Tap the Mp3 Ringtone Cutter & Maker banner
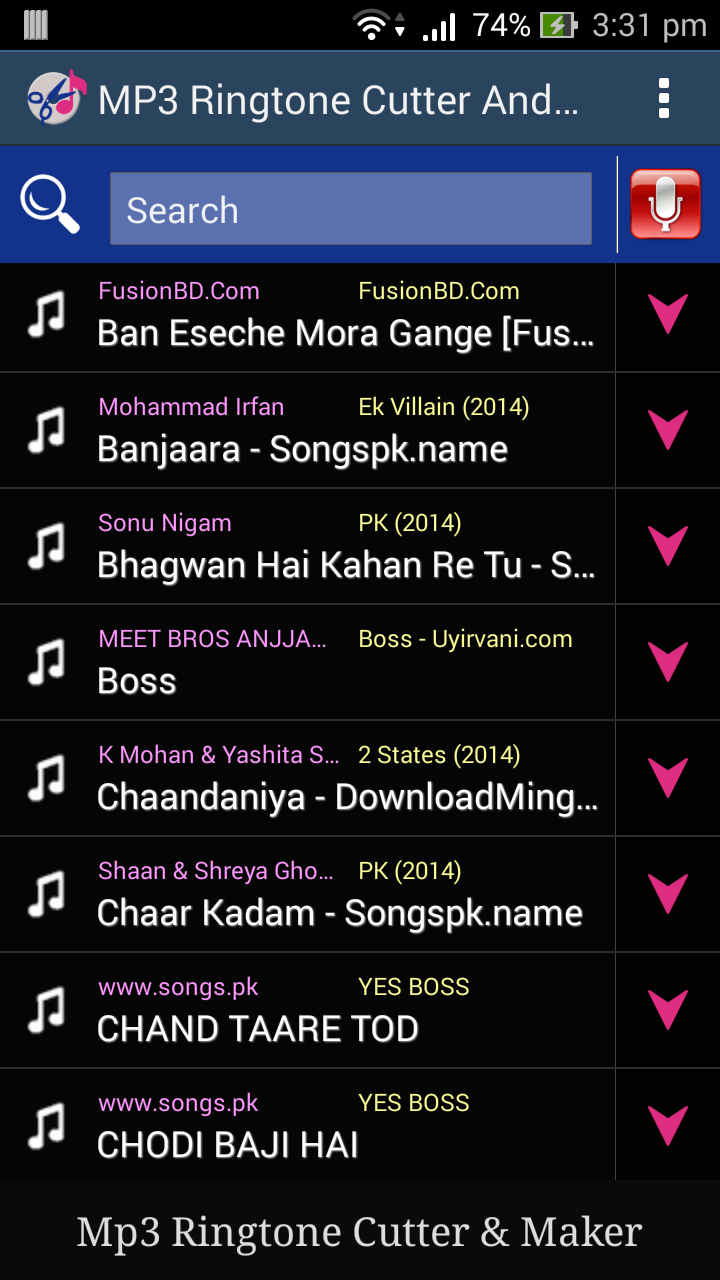This screenshot has height=1280, width=720. 360,1231
